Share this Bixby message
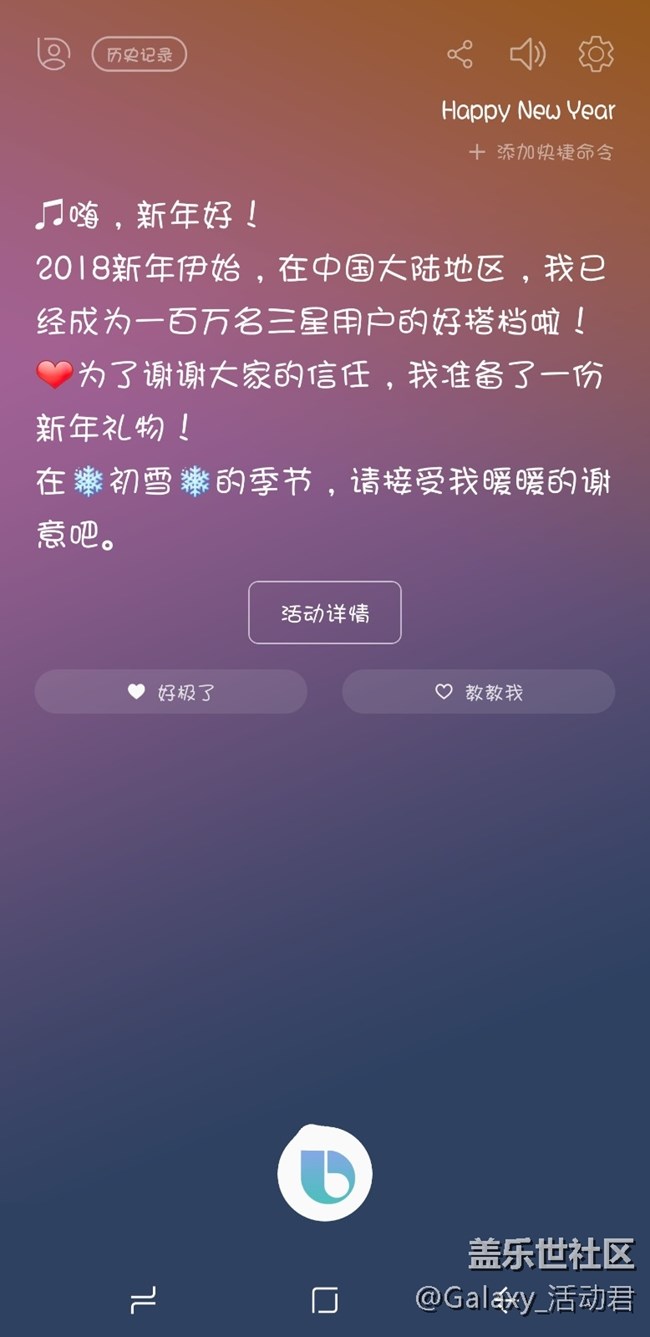The height and width of the screenshot is (1337, 650). (460, 54)
